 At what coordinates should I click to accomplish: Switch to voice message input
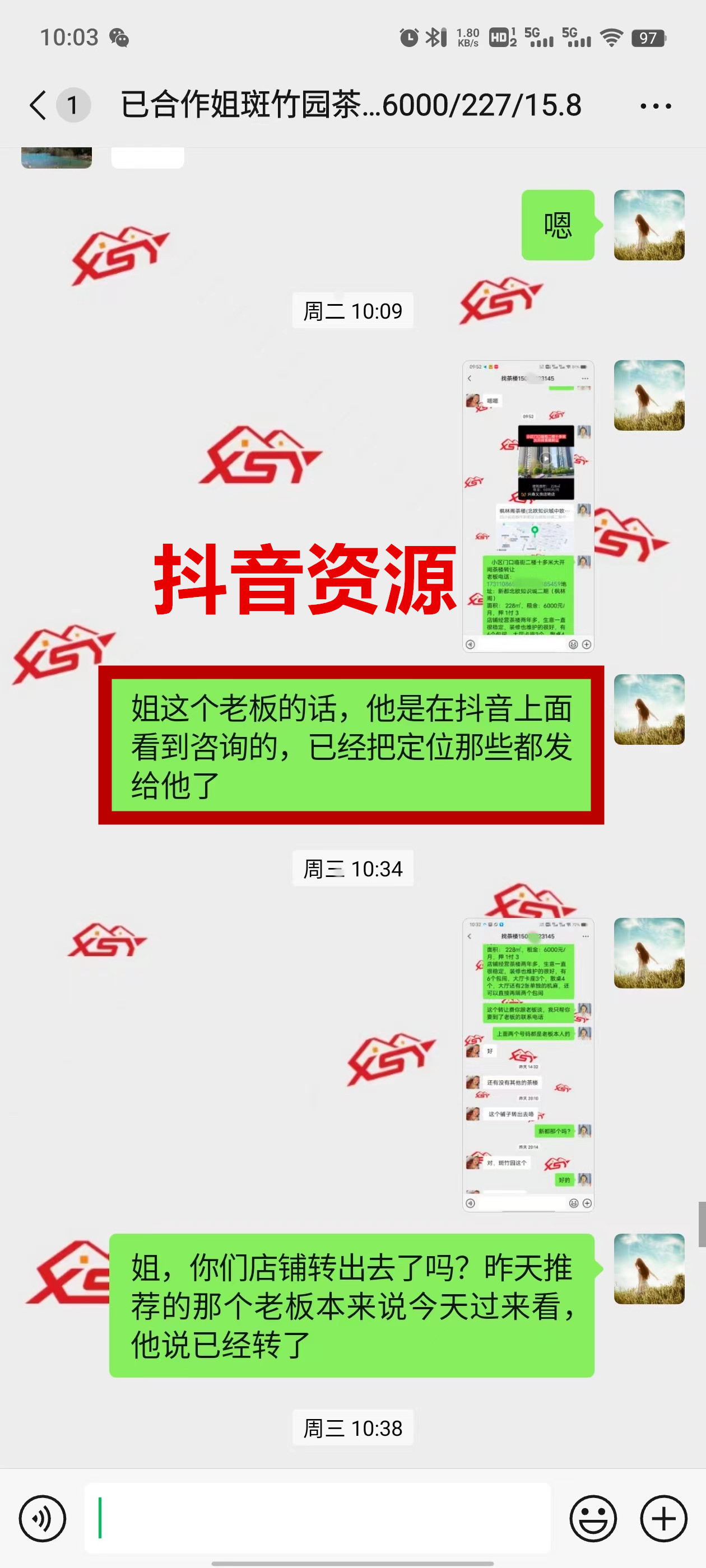click(x=42, y=1518)
